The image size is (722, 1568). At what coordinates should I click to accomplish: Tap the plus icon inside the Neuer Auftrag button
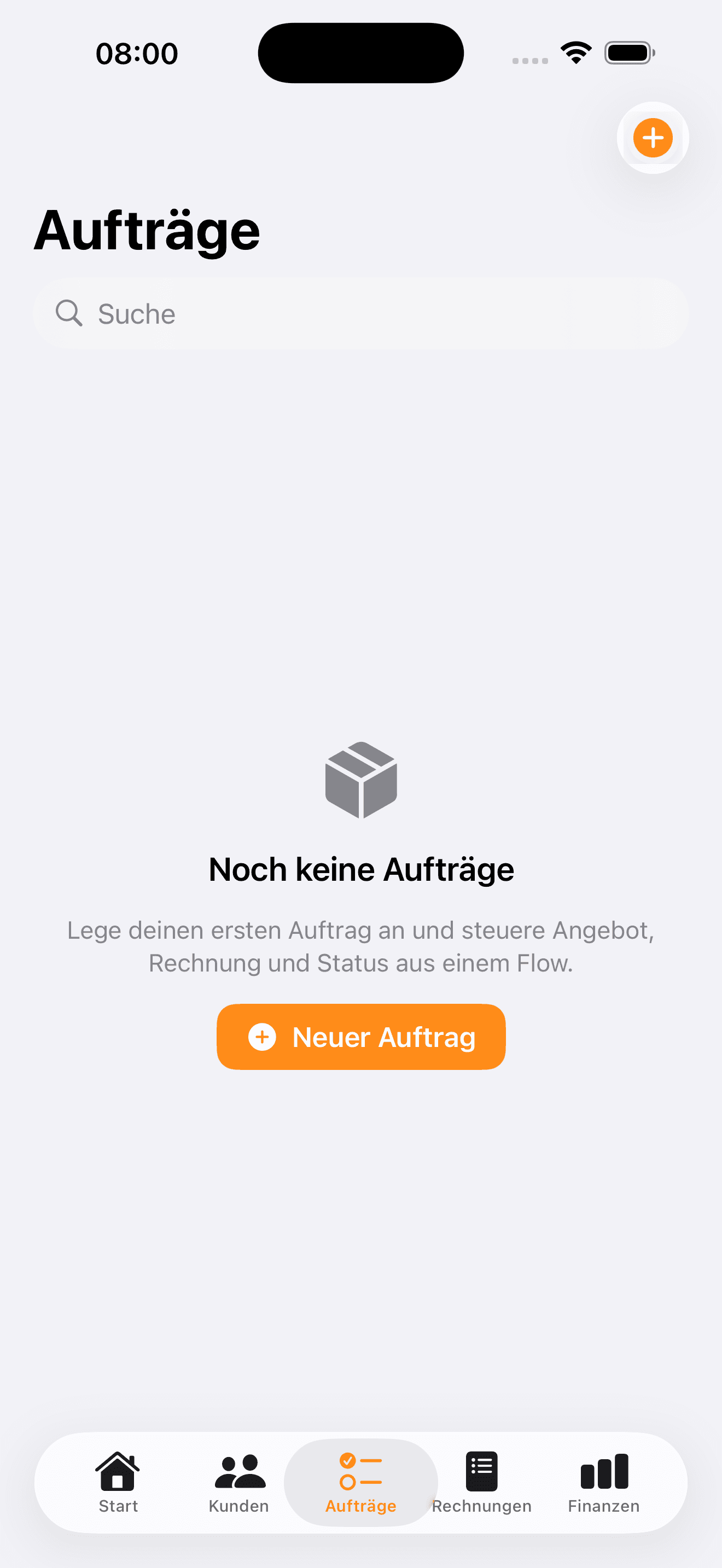pos(263,1037)
